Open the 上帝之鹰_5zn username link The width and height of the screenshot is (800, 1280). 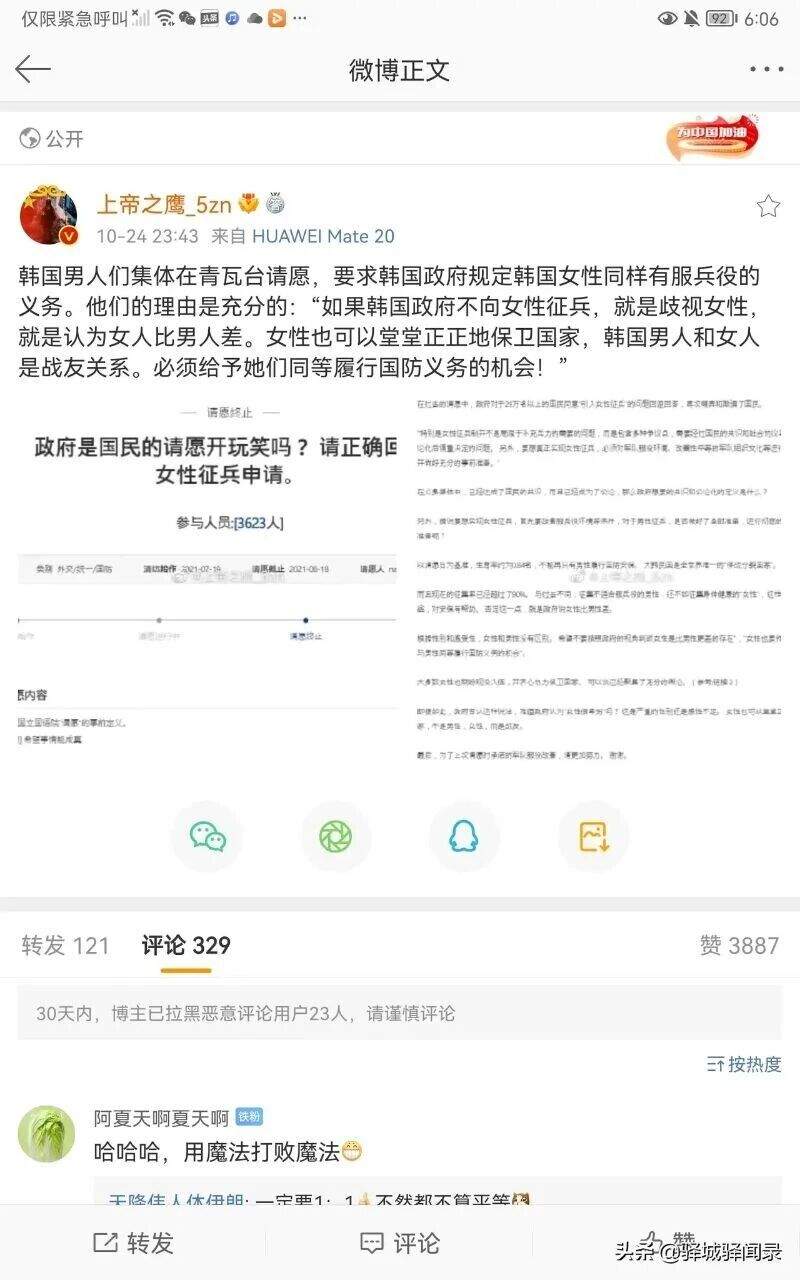[164, 205]
